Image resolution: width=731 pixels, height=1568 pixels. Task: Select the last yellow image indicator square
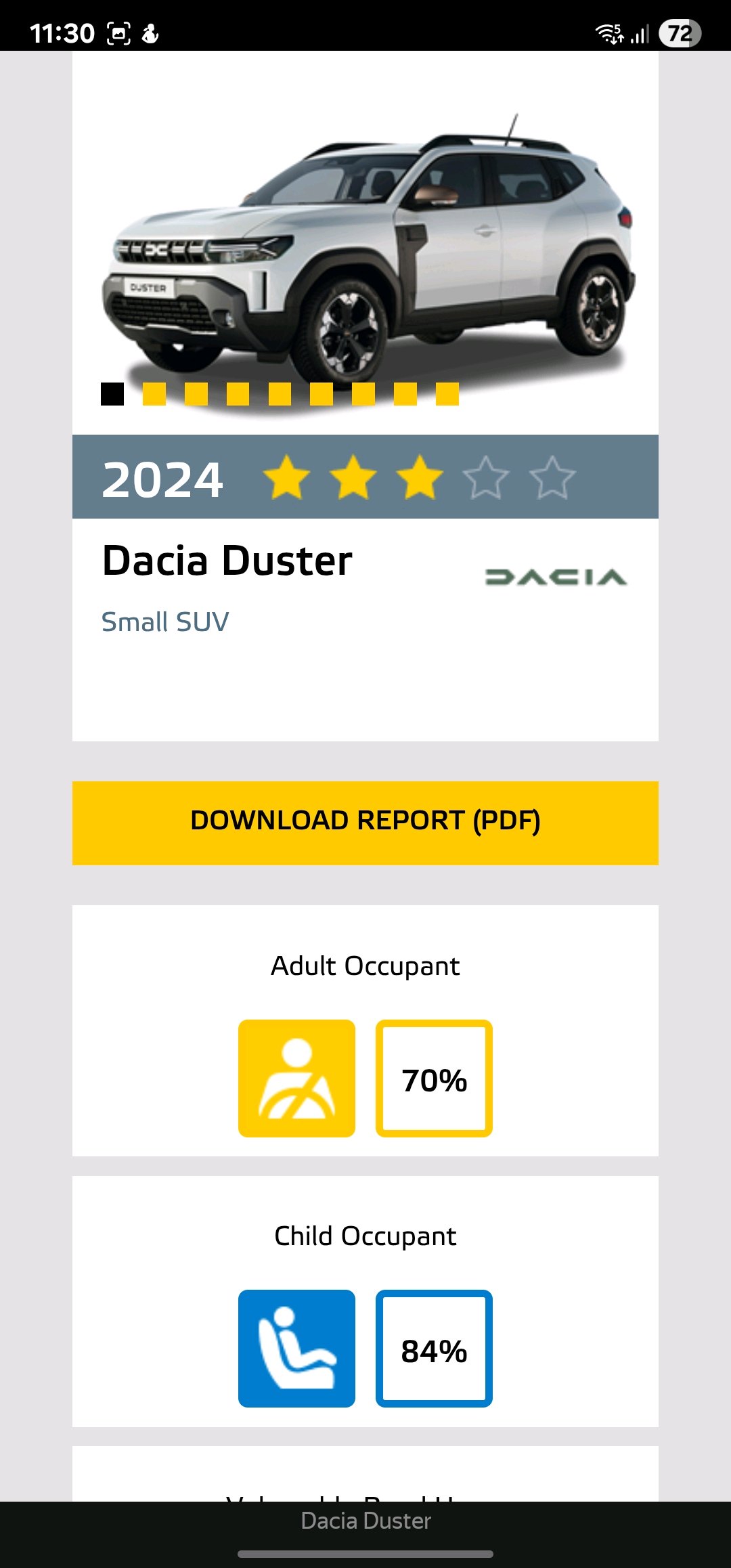coord(447,394)
